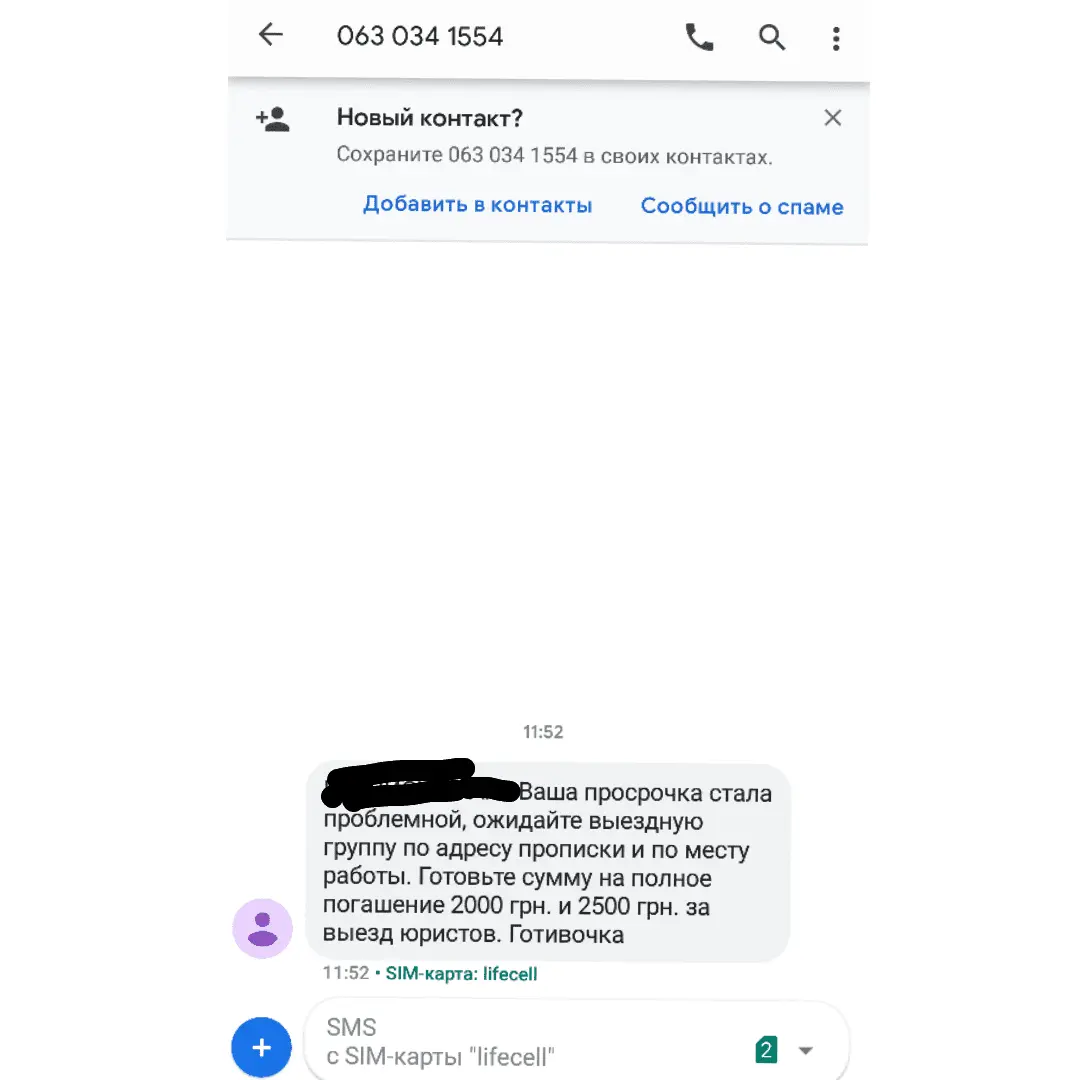Open the sender's avatar icon
This screenshot has height=1080, width=1080.
pos(262,928)
